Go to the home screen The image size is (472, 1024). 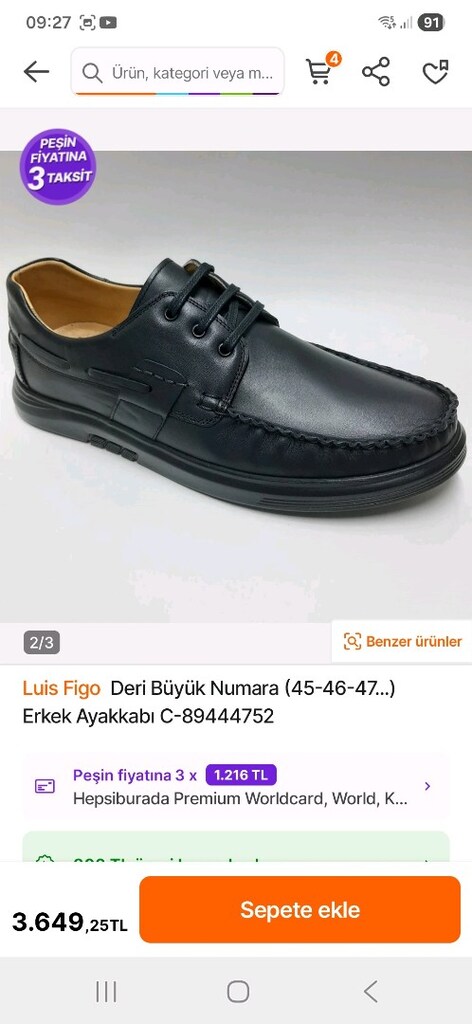coord(238,991)
